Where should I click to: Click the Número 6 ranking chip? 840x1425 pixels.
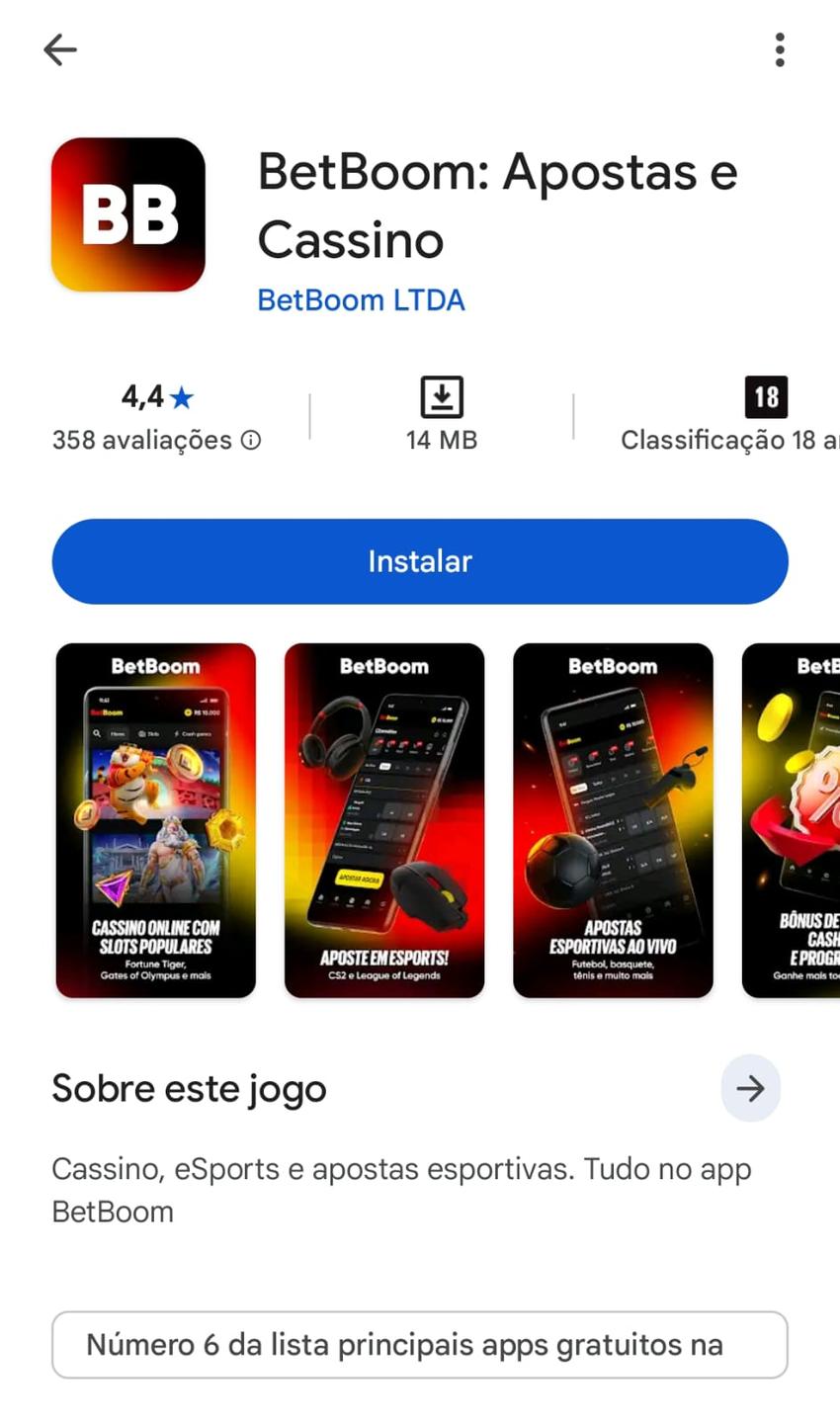[x=420, y=1344]
